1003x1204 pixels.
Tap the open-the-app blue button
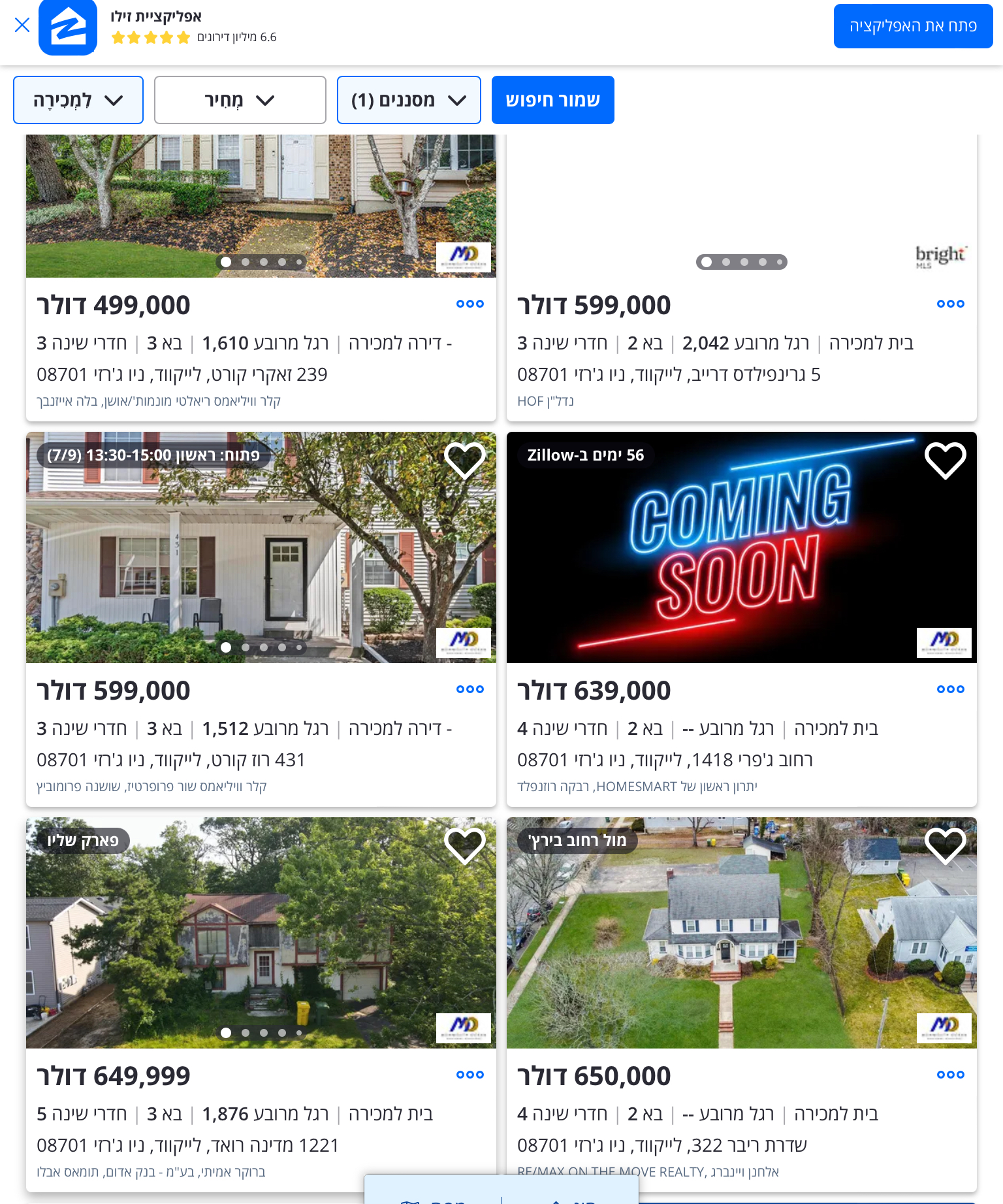(x=912, y=26)
